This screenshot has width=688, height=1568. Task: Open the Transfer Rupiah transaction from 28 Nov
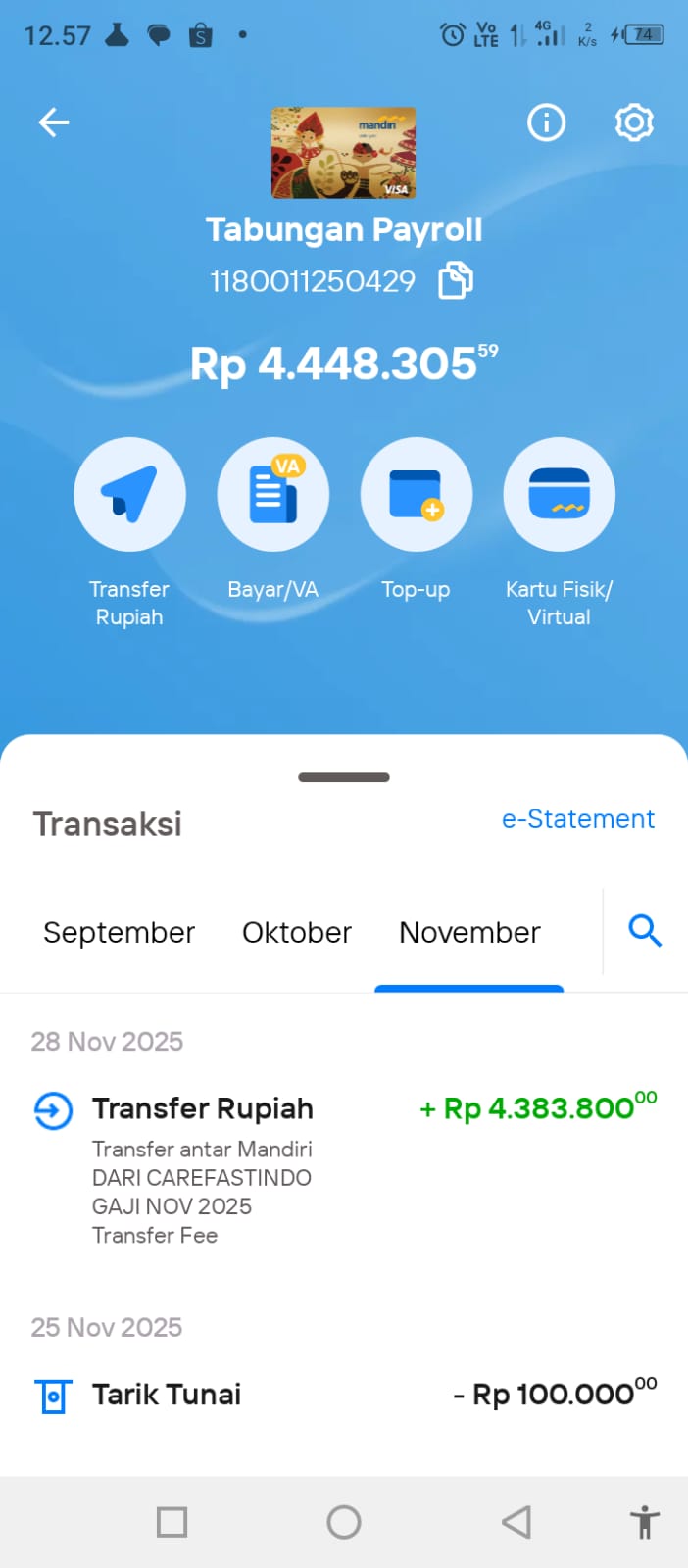pyautogui.click(x=343, y=1166)
